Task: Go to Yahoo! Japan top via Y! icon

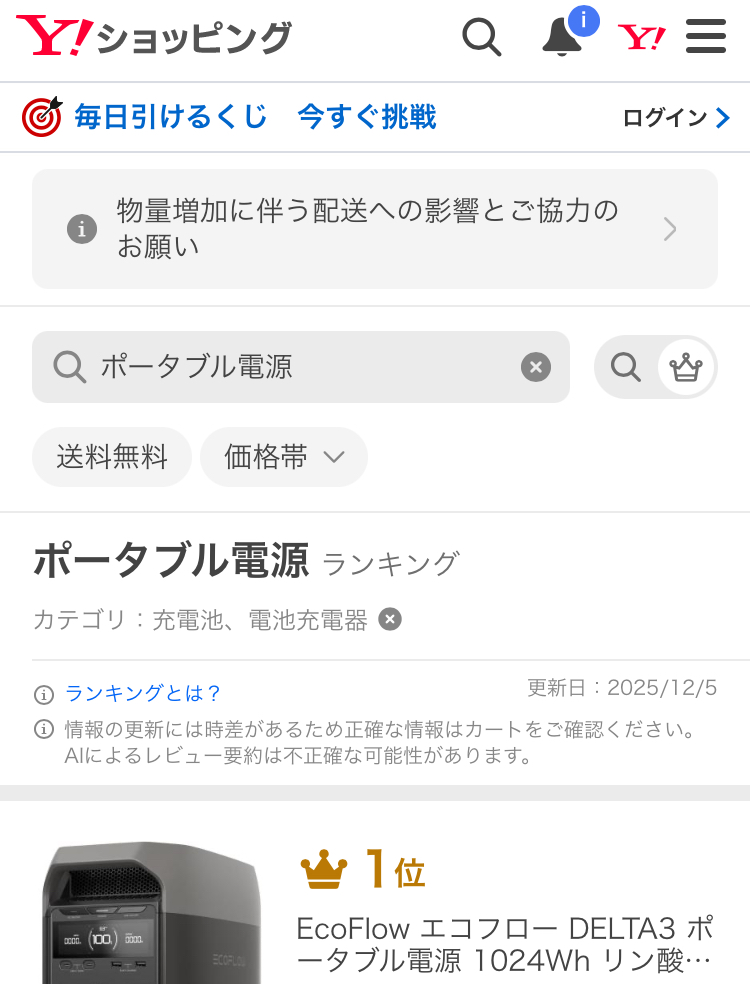Action: pyautogui.click(x=641, y=38)
